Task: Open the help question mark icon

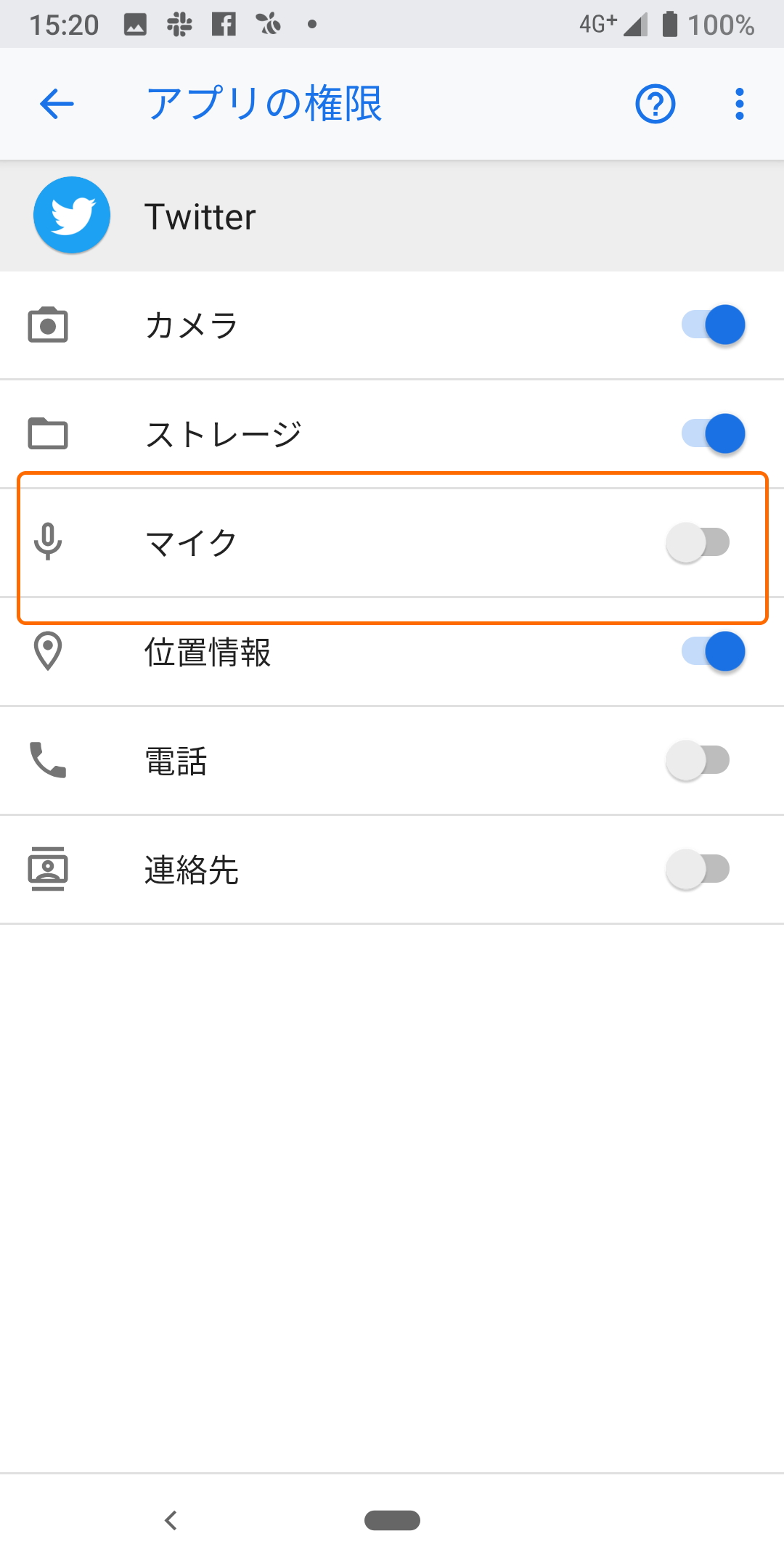Action: coord(654,104)
